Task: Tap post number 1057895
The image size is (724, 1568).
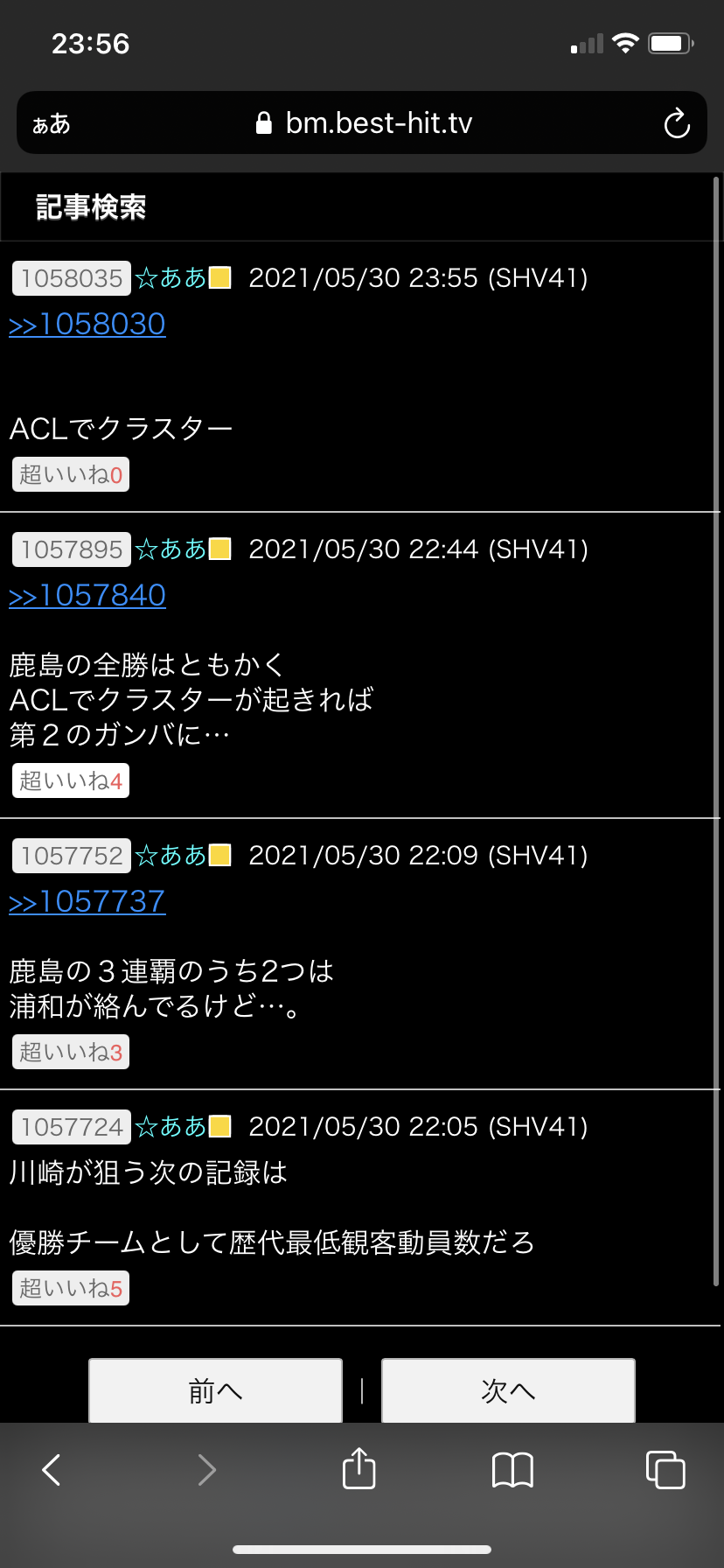Action: tap(72, 549)
